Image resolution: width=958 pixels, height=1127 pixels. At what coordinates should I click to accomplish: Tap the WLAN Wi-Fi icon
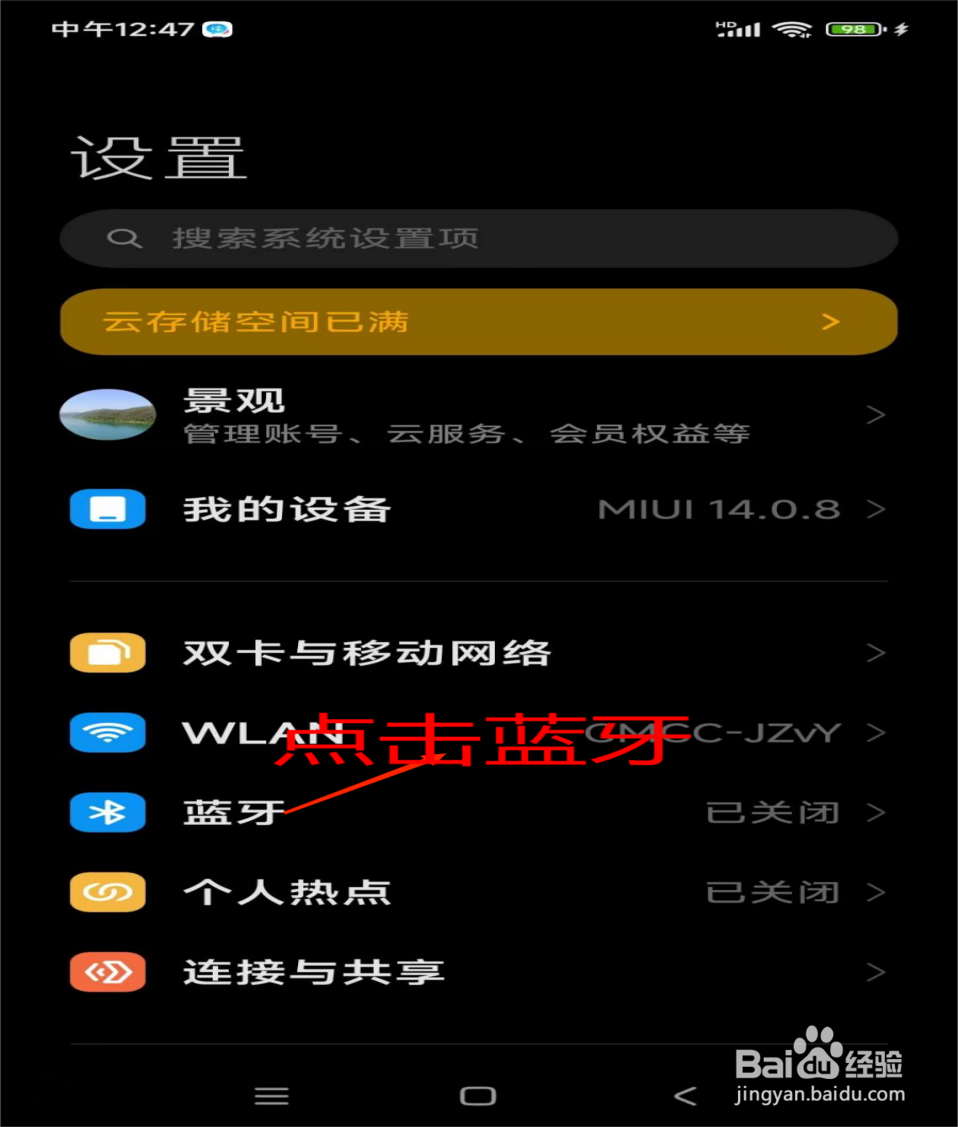[x=107, y=732]
